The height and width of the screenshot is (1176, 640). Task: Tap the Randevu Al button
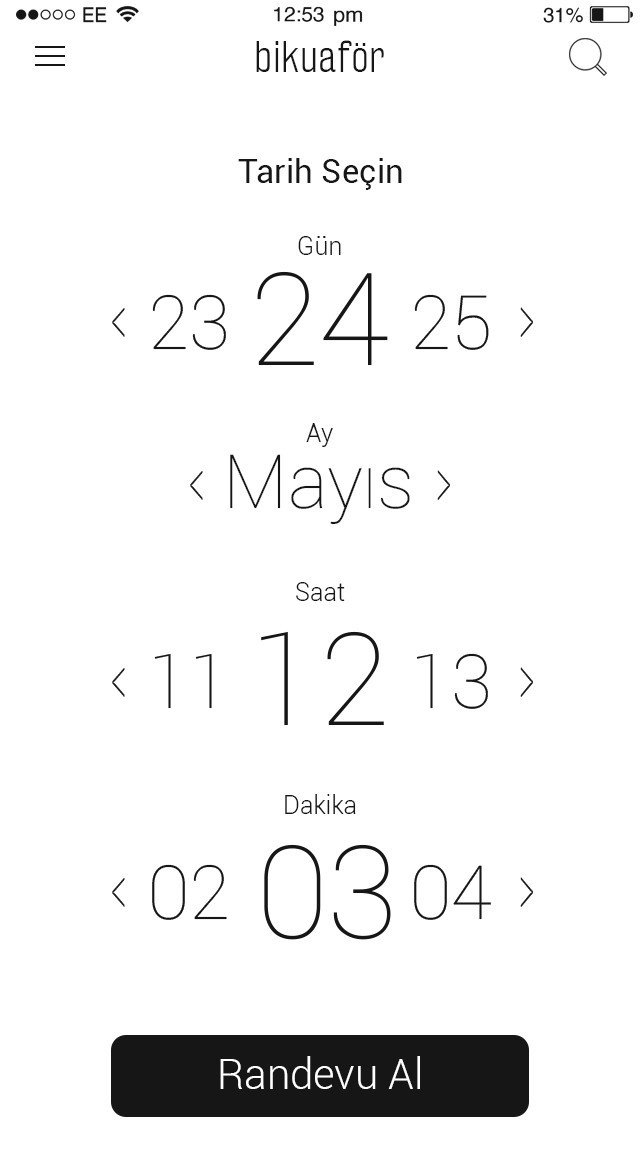(x=320, y=1075)
